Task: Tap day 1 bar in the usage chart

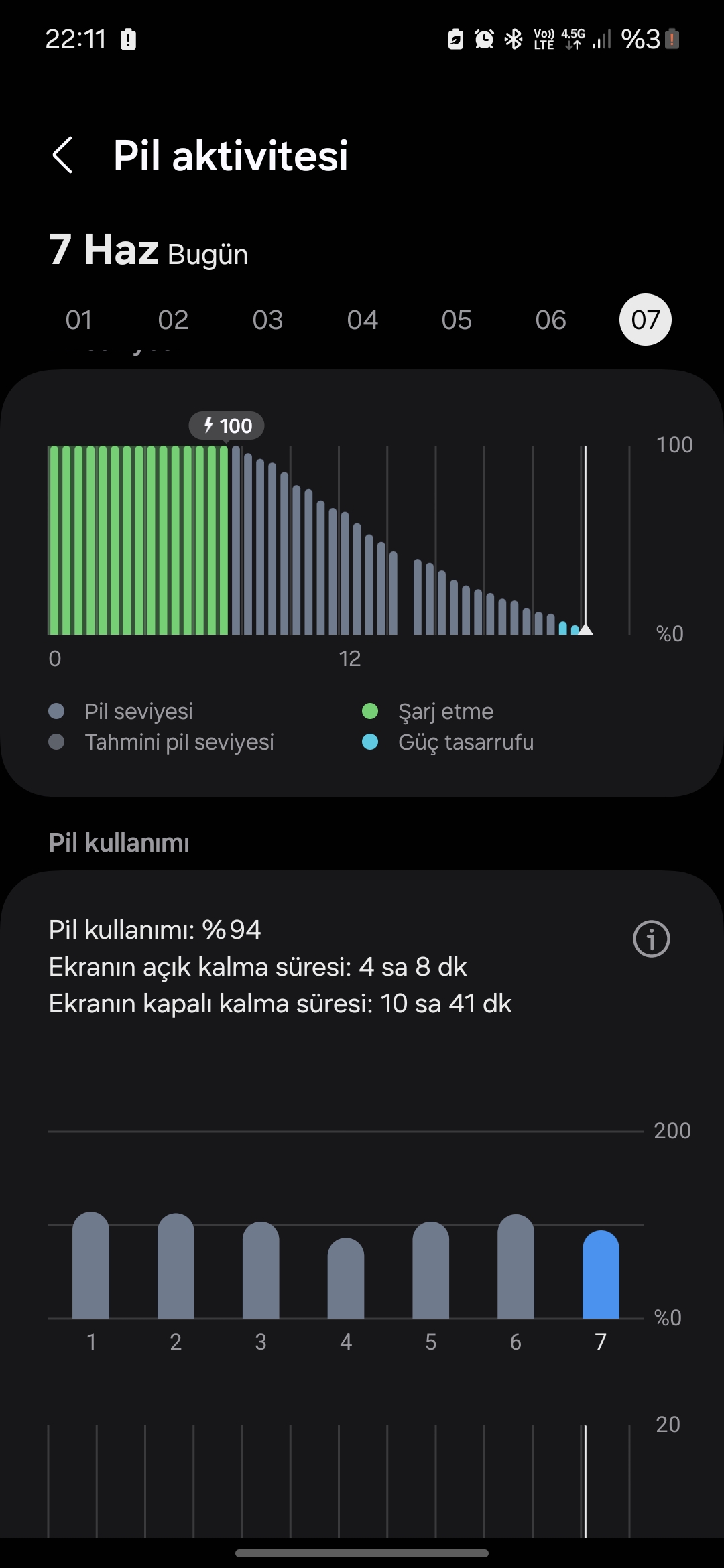Action: point(90,1265)
